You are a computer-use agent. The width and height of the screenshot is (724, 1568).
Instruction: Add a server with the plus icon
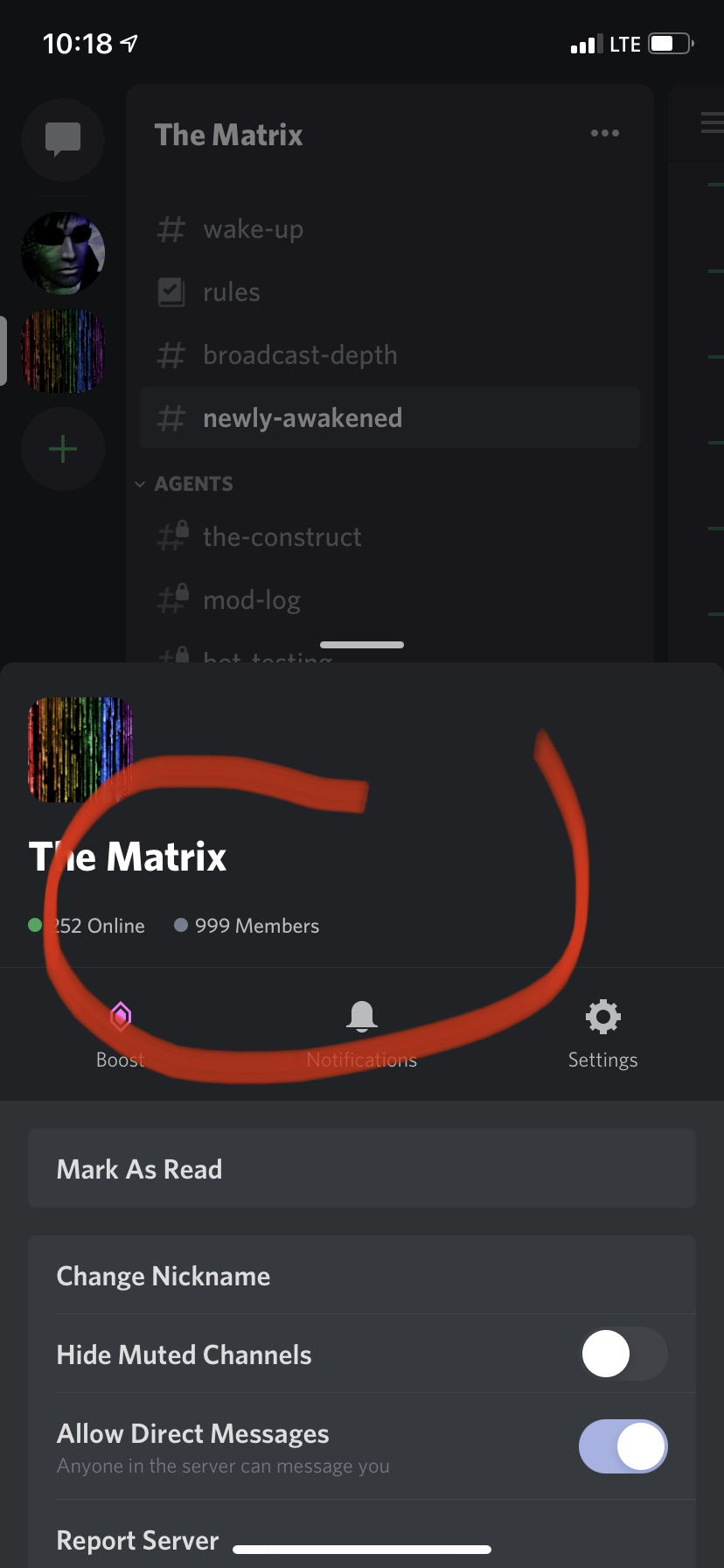[x=63, y=450]
